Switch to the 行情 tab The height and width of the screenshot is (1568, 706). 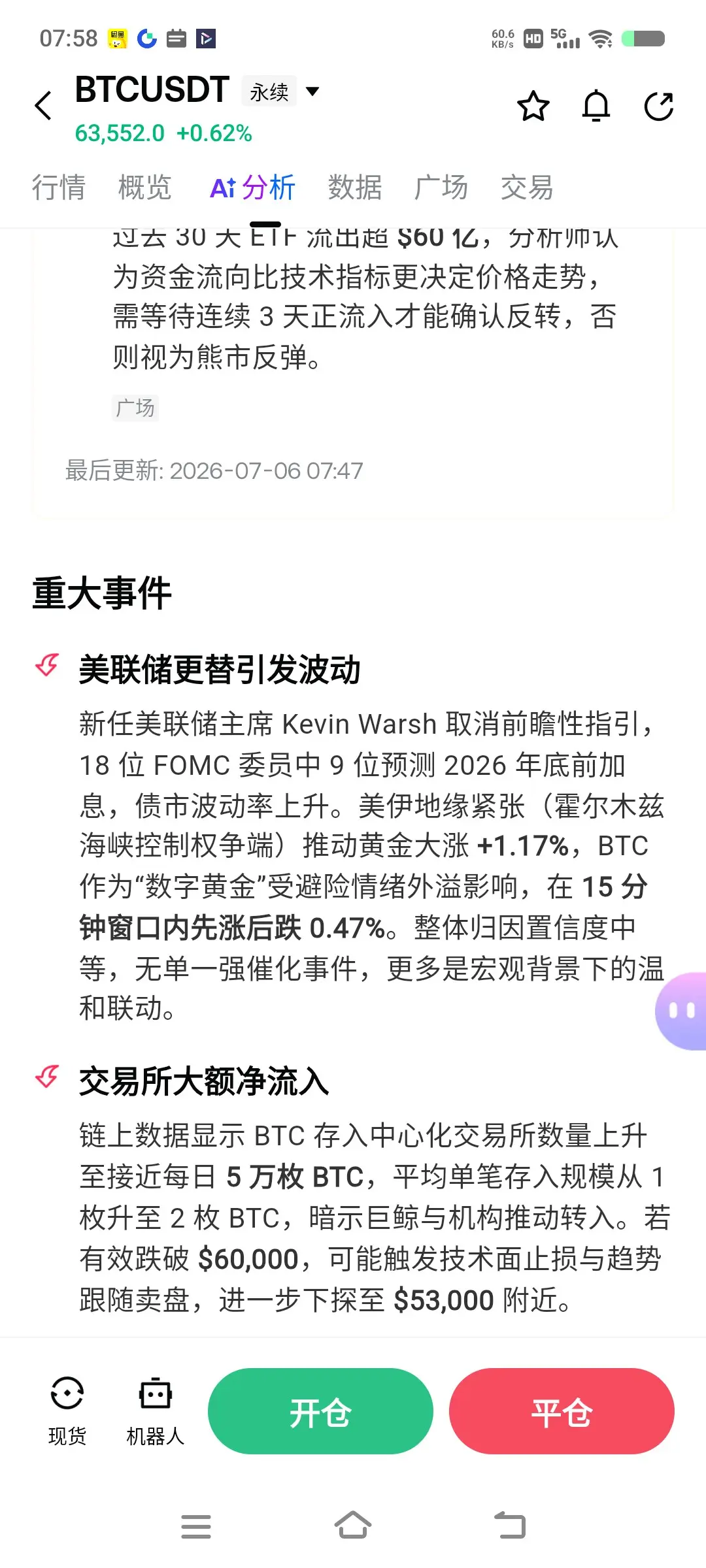click(59, 188)
